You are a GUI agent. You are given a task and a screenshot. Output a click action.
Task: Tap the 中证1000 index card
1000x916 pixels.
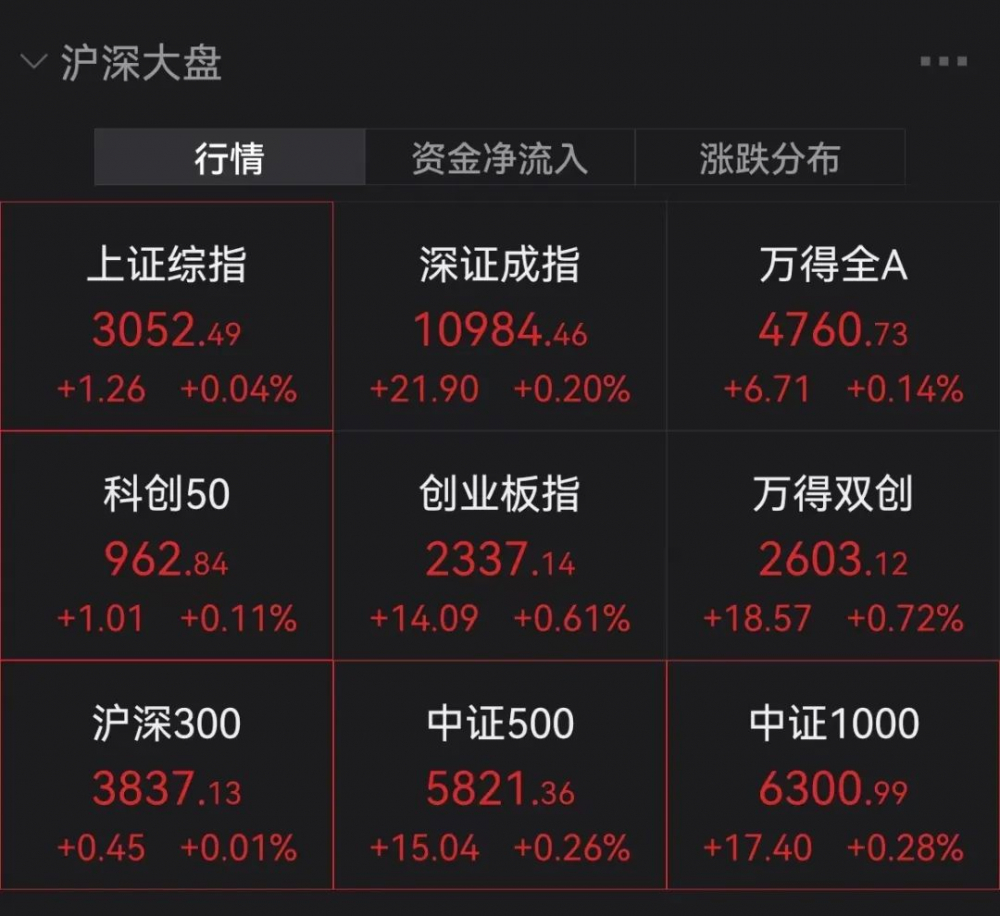(x=834, y=775)
